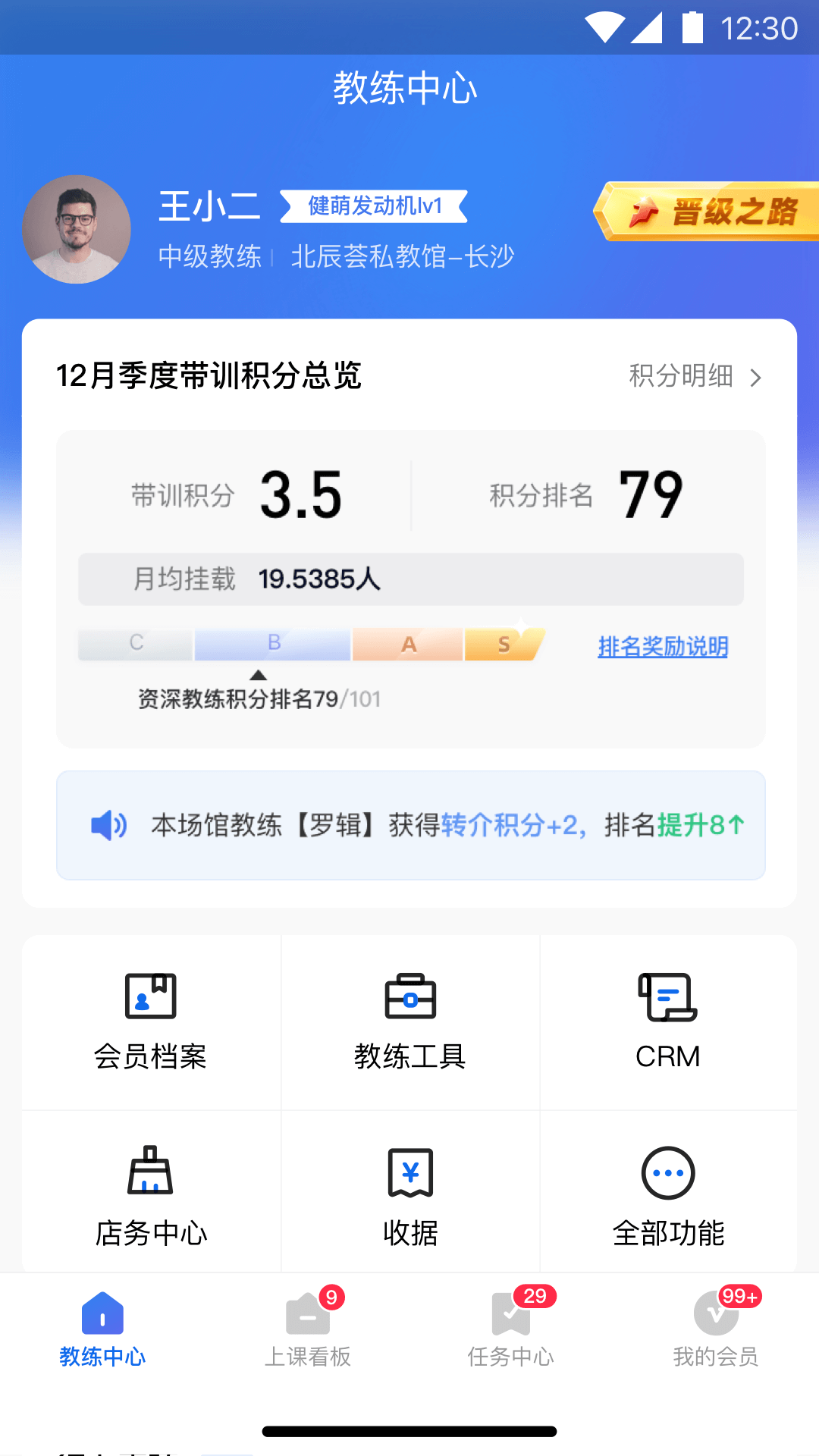The height and width of the screenshot is (1456, 819).
Task: Select grade B on the ranking bar
Action: (272, 644)
